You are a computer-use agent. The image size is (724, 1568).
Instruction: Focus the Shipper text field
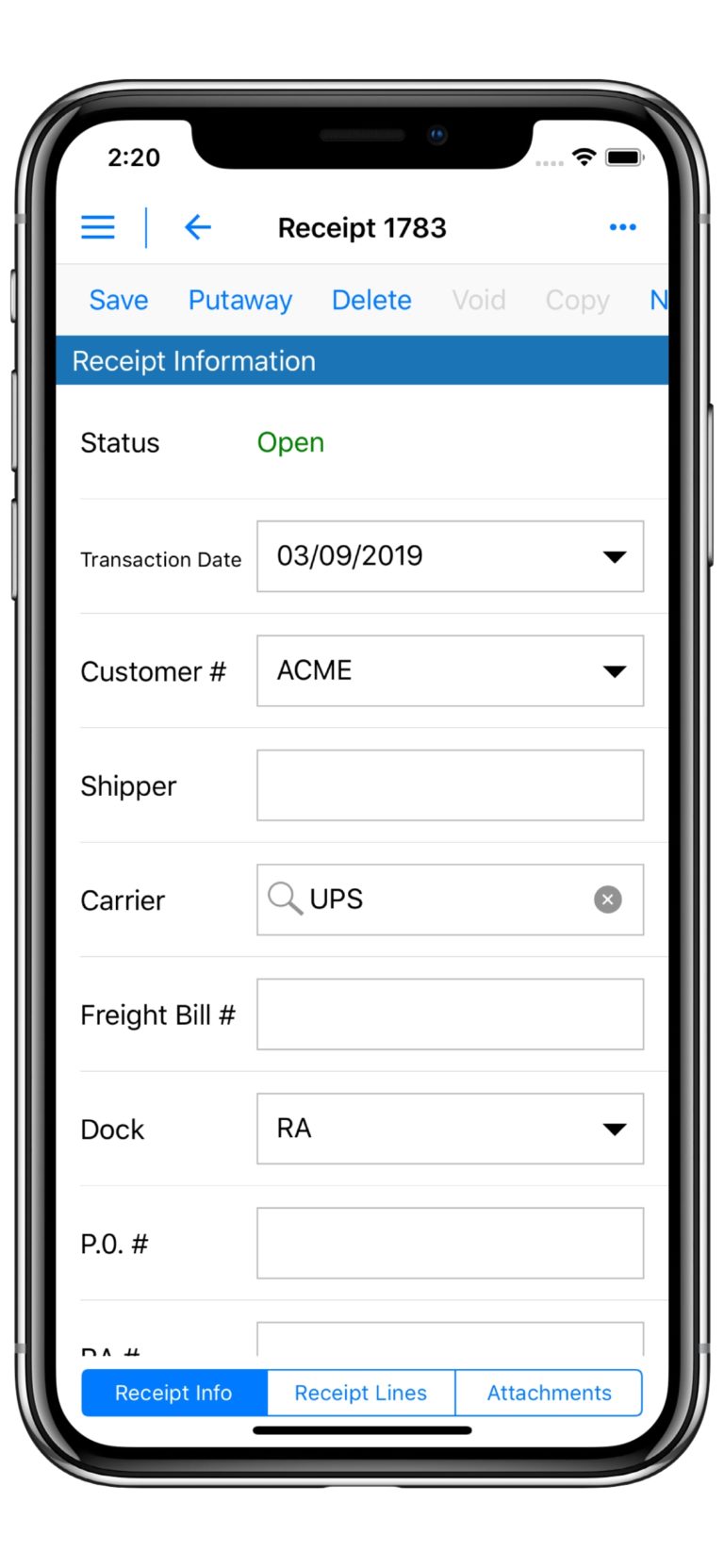[450, 785]
